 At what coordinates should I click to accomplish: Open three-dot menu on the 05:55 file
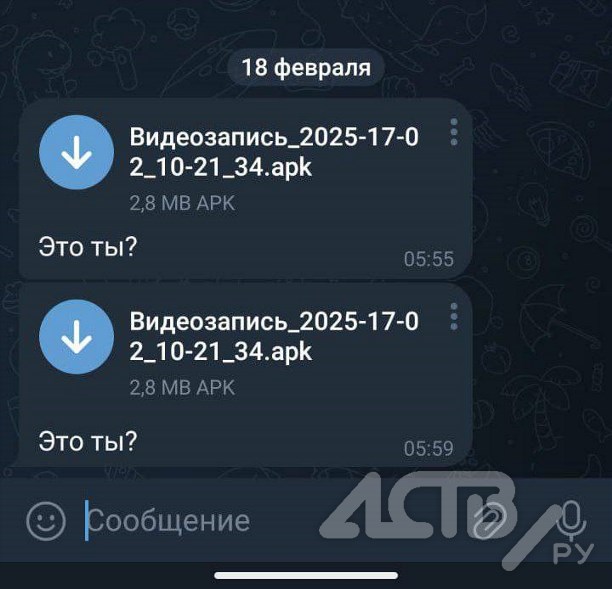(x=453, y=131)
